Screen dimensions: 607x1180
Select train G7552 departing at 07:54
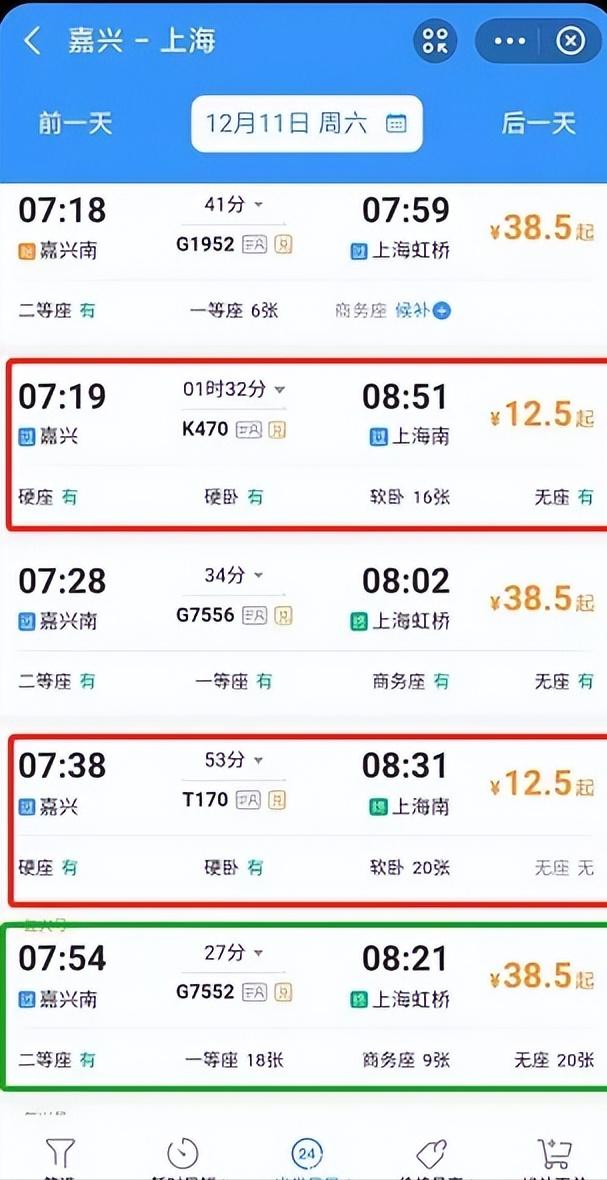pos(304,1007)
